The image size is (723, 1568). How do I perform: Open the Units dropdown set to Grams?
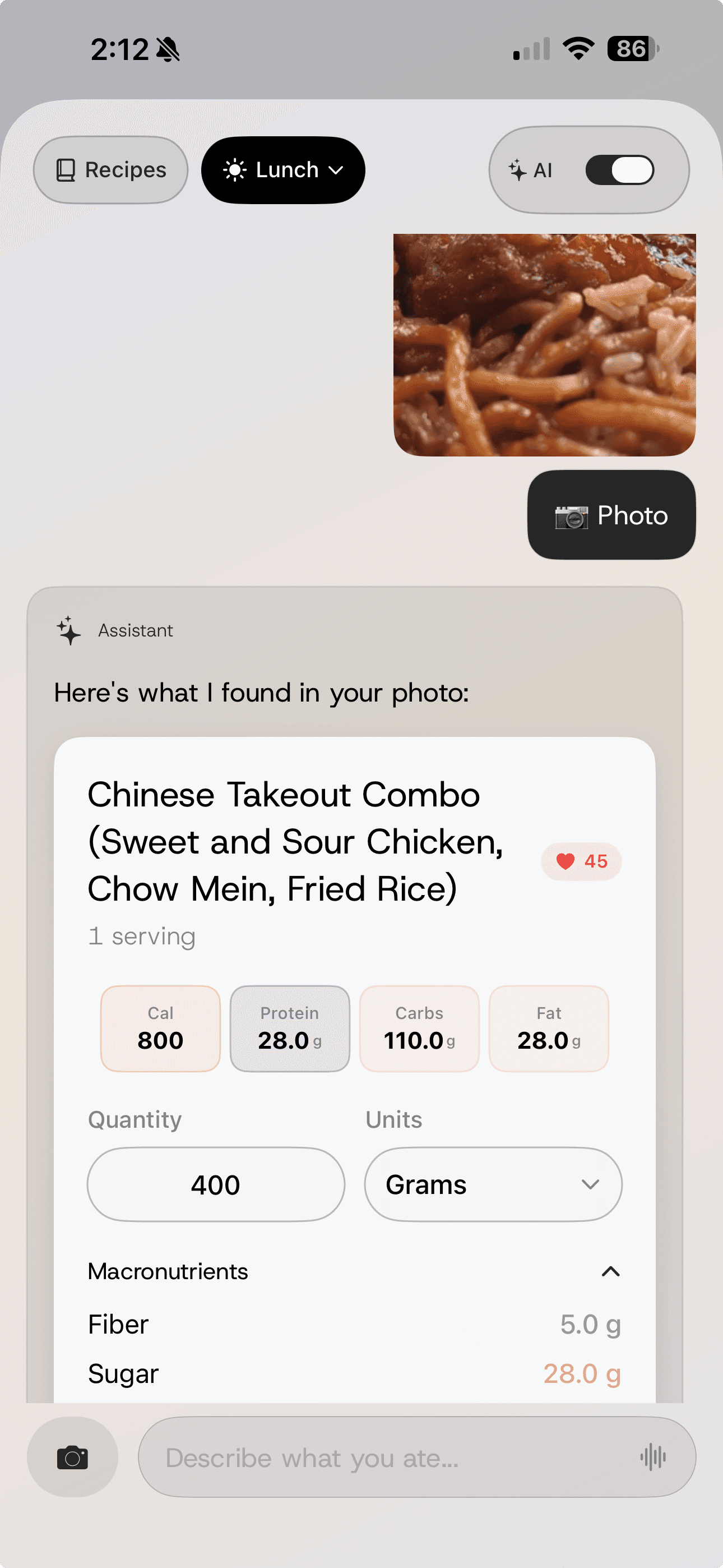493,1184
